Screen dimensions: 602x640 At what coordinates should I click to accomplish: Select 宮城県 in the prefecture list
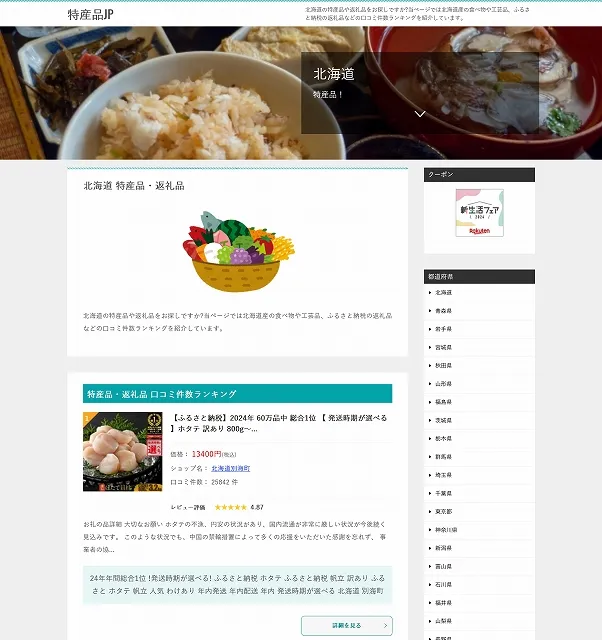click(x=443, y=347)
